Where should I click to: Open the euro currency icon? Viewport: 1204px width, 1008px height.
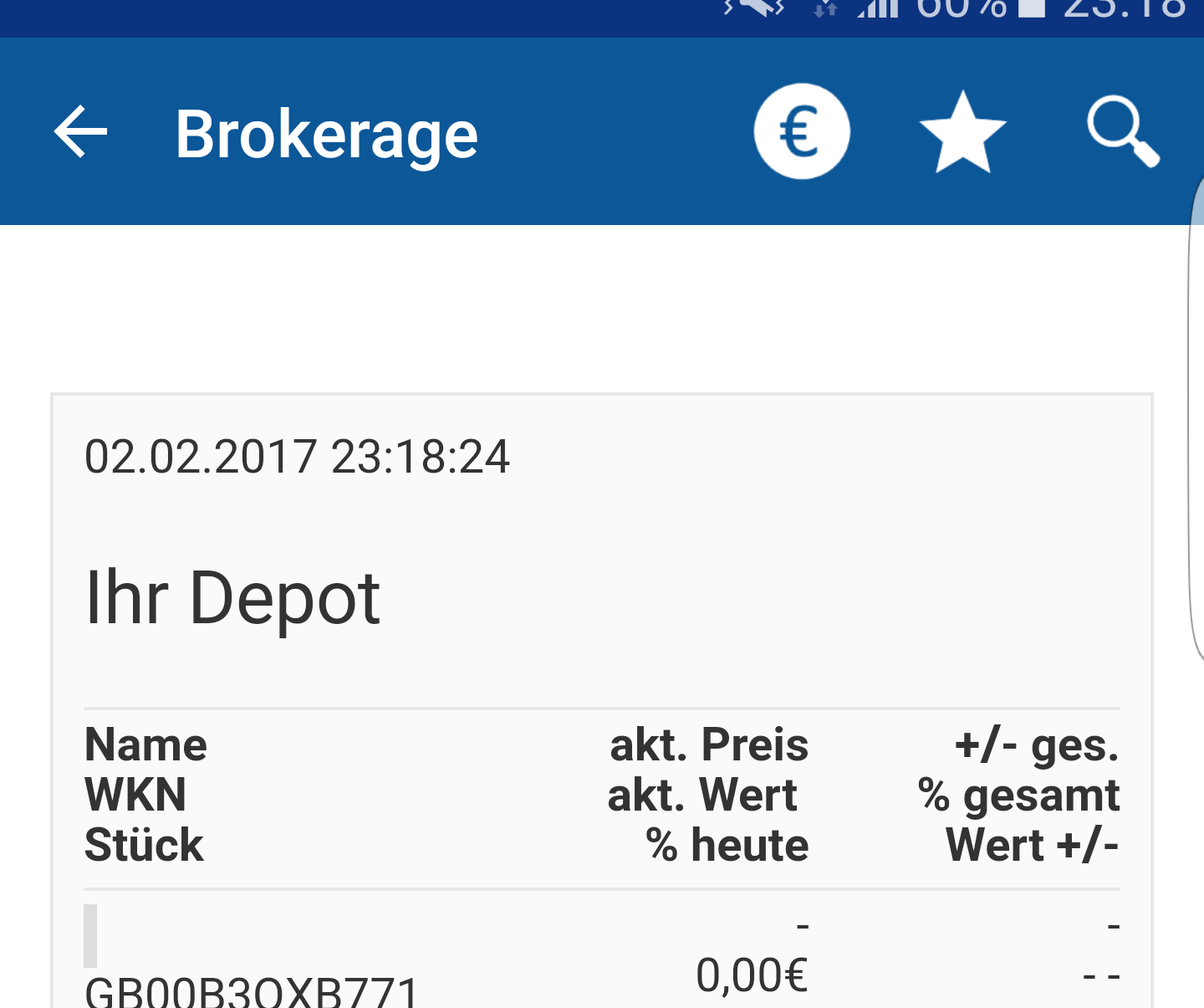(x=802, y=132)
